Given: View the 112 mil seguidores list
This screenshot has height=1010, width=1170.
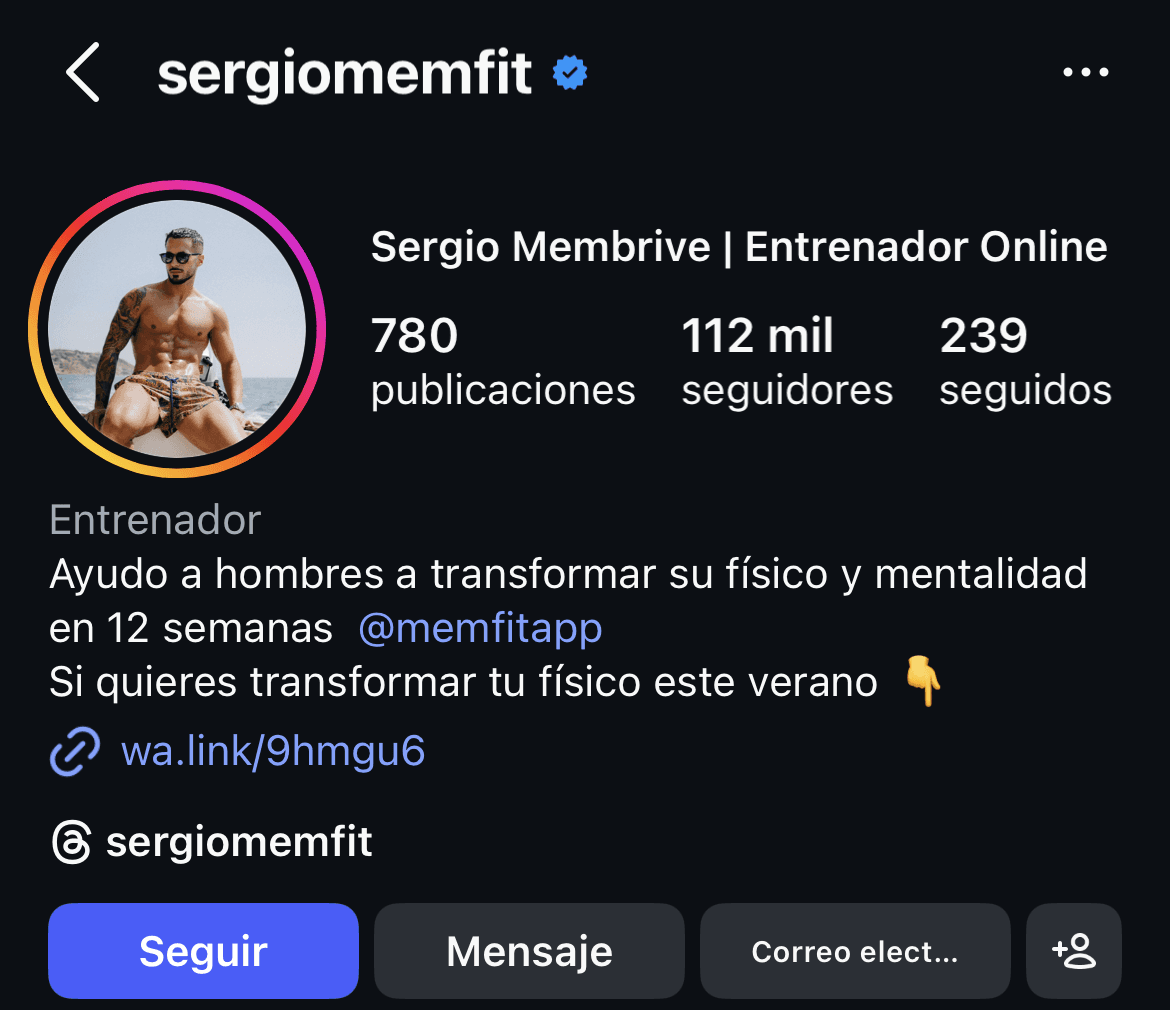Looking at the screenshot, I should click(x=787, y=362).
